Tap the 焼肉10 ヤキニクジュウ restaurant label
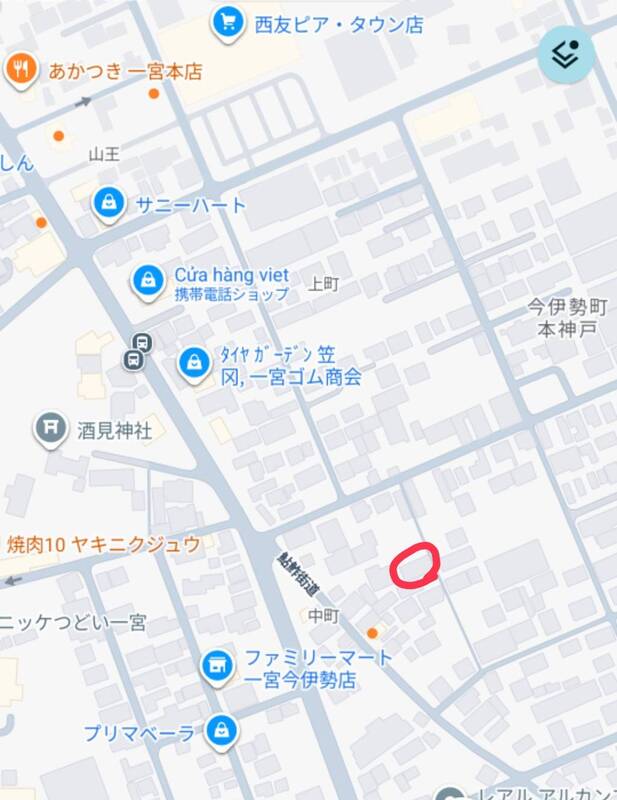Screen dimensions: 617x800 click(100, 545)
